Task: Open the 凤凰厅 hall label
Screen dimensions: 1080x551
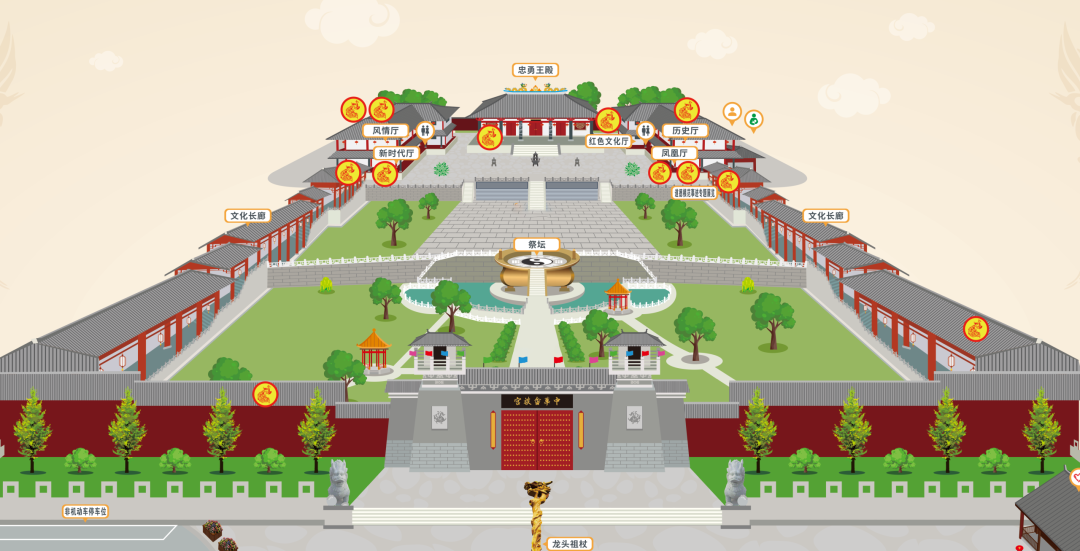Action: pyautogui.click(x=674, y=153)
